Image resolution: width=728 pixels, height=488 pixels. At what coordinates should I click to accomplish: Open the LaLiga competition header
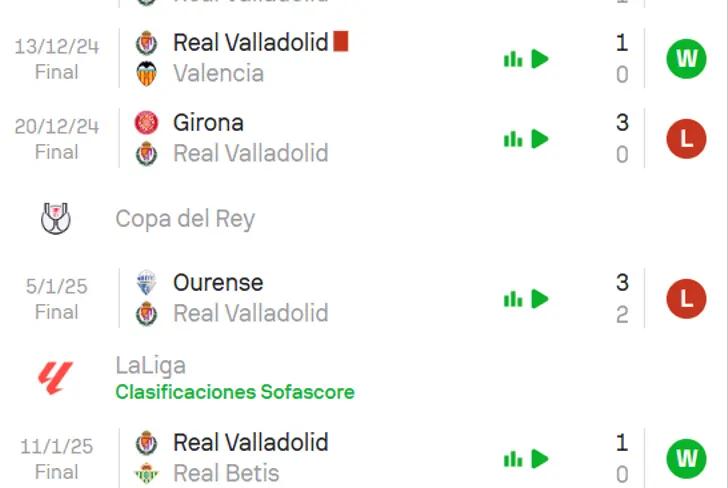point(150,365)
